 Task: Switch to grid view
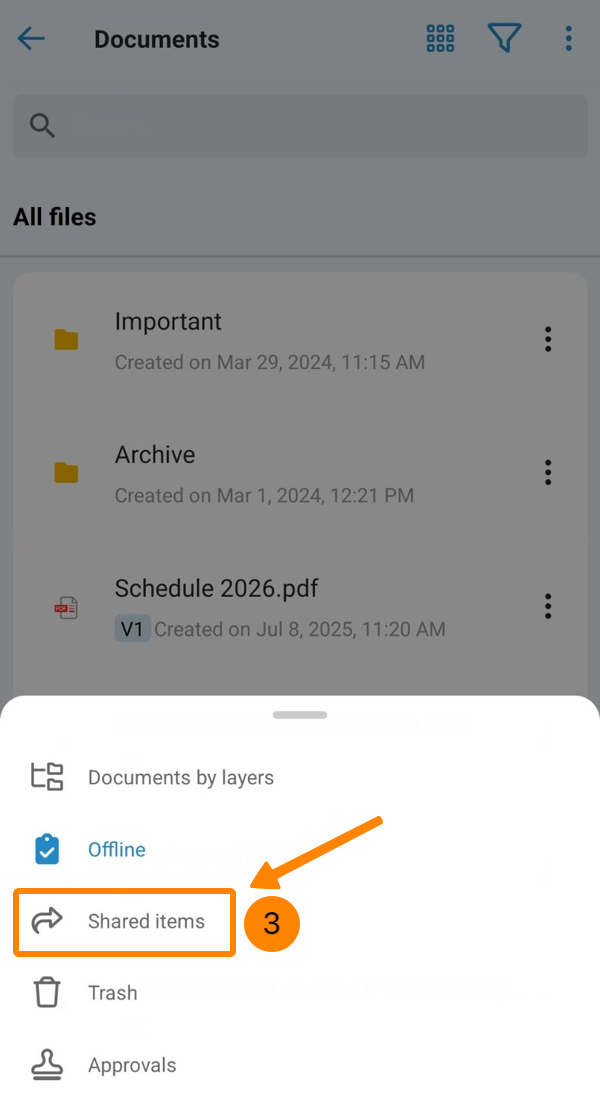point(440,40)
